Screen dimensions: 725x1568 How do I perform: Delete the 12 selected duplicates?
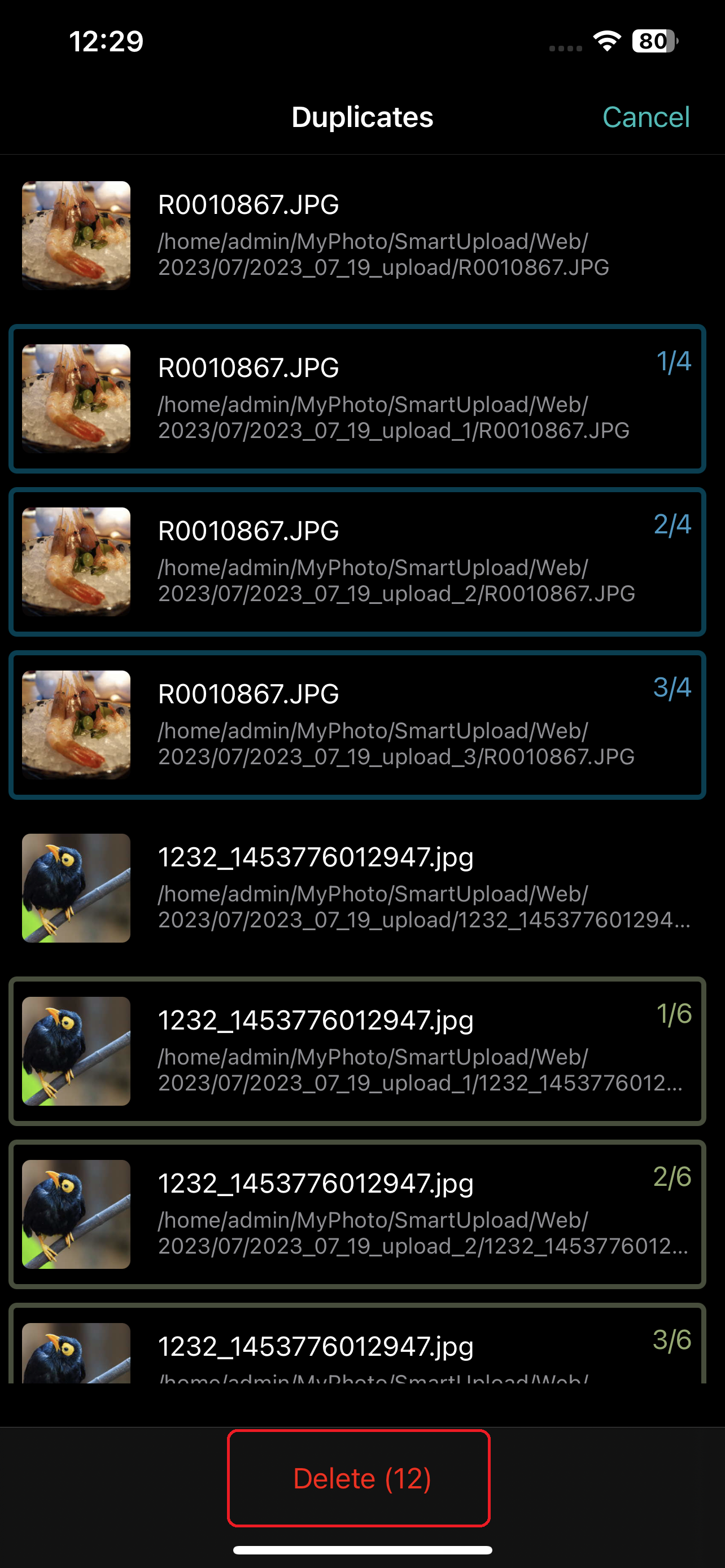coord(359,1478)
